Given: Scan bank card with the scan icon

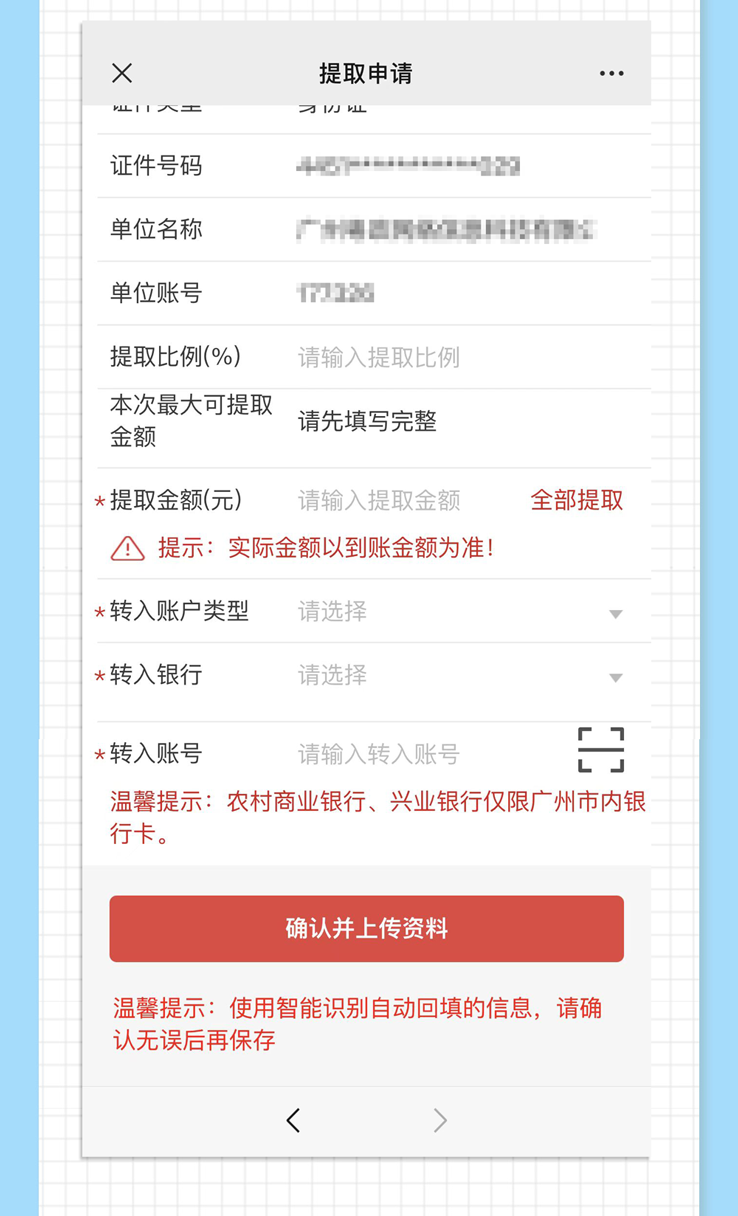Looking at the screenshot, I should click(601, 750).
